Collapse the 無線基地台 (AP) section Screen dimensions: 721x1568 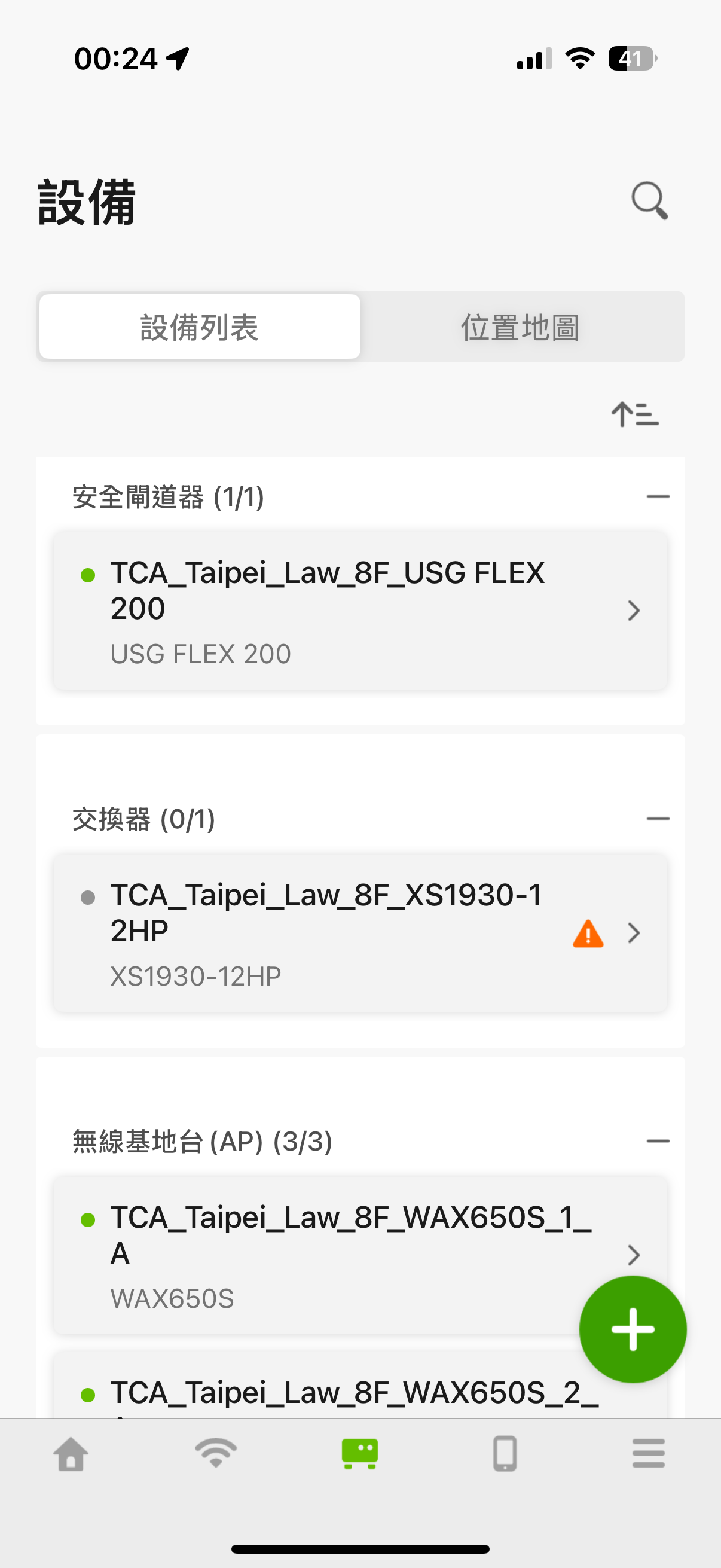658,1141
